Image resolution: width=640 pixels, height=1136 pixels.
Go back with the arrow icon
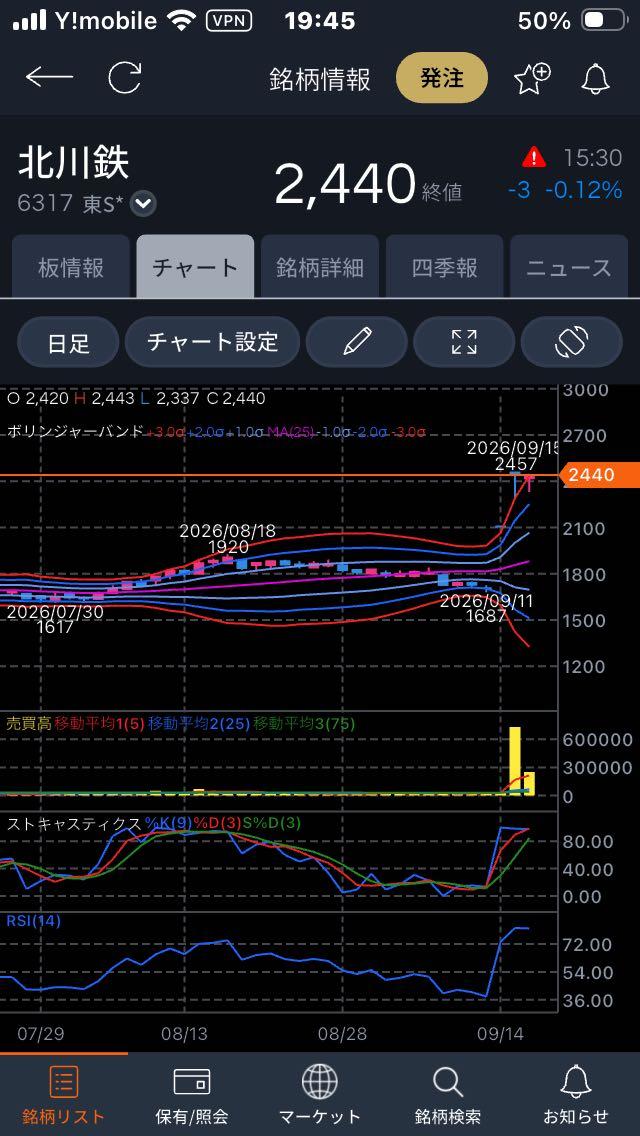point(49,78)
